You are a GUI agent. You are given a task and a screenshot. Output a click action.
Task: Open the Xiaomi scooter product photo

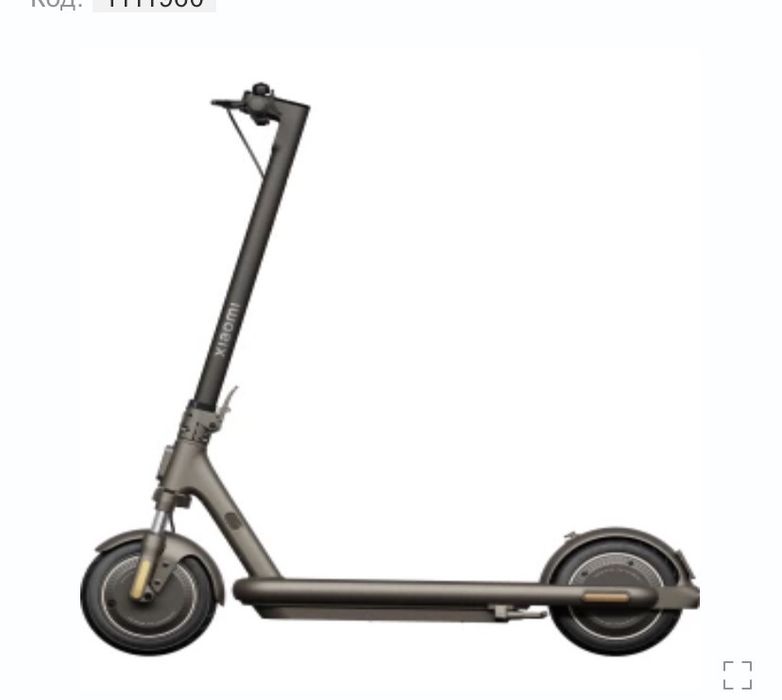click(390, 370)
